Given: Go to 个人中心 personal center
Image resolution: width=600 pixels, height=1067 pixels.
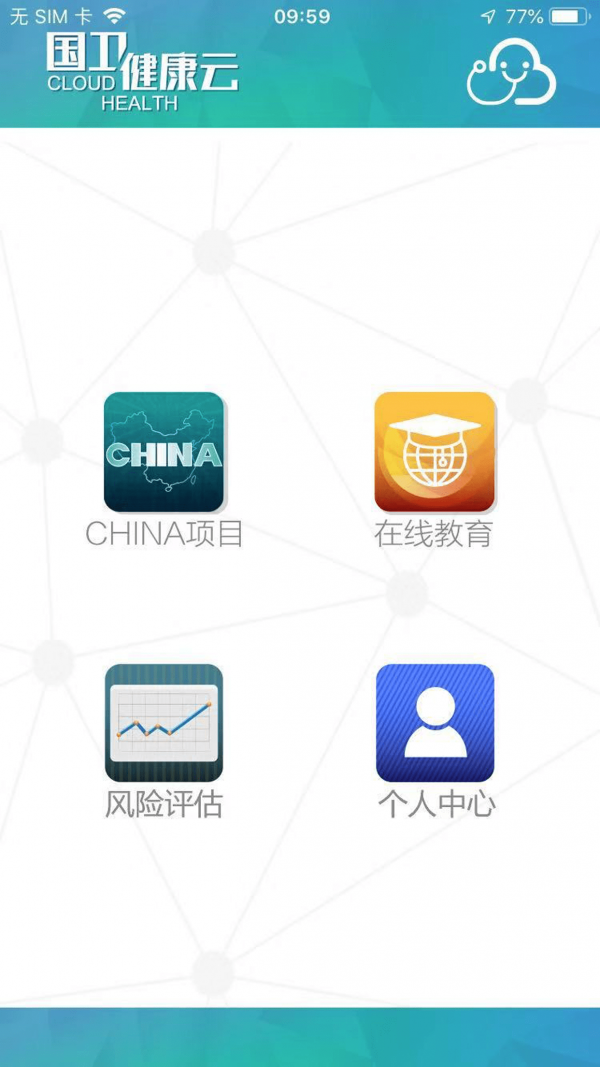Looking at the screenshot, I should click(435, 723).
